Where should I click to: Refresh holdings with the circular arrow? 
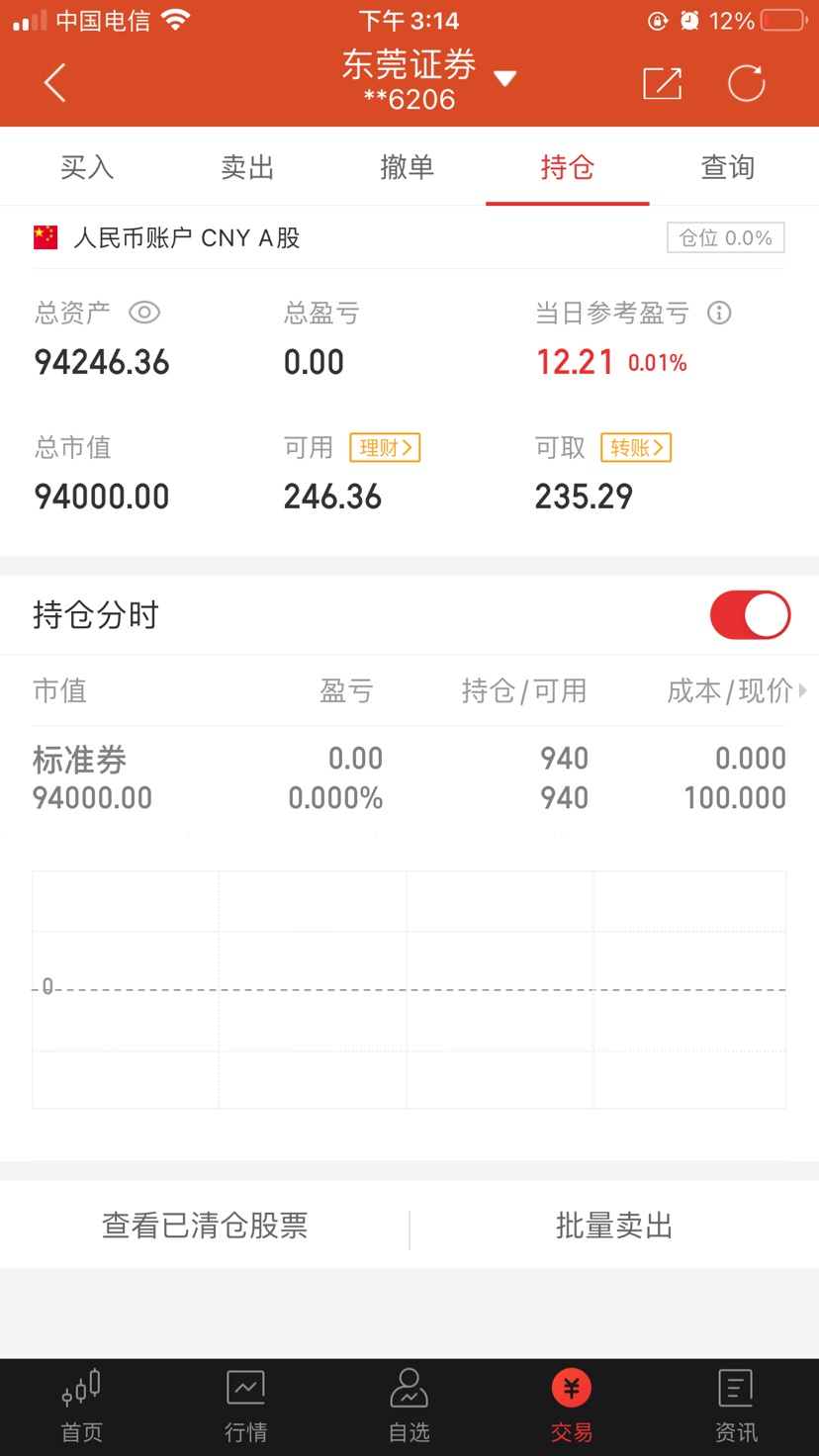747,83
